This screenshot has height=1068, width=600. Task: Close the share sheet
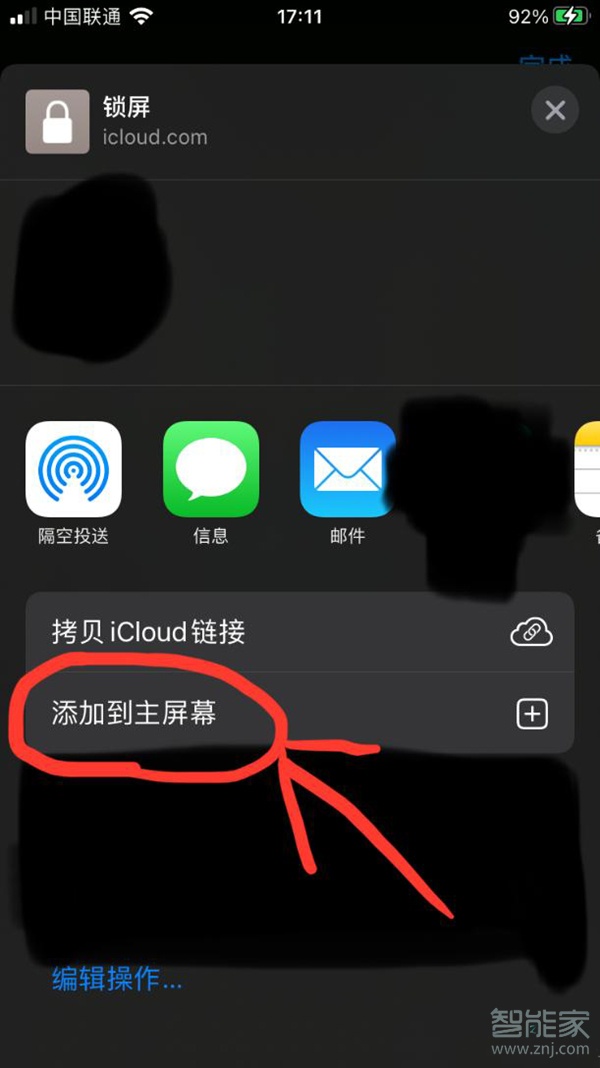555,110
